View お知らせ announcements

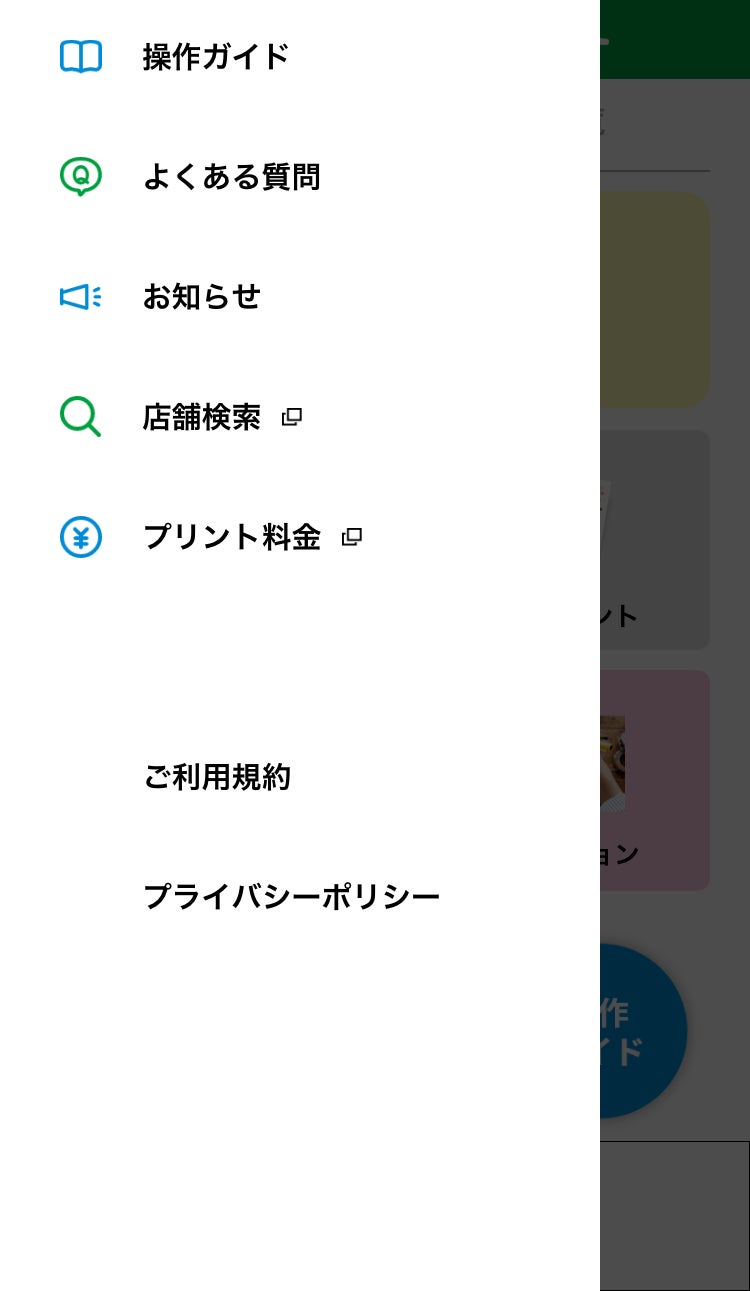(201, 297)
